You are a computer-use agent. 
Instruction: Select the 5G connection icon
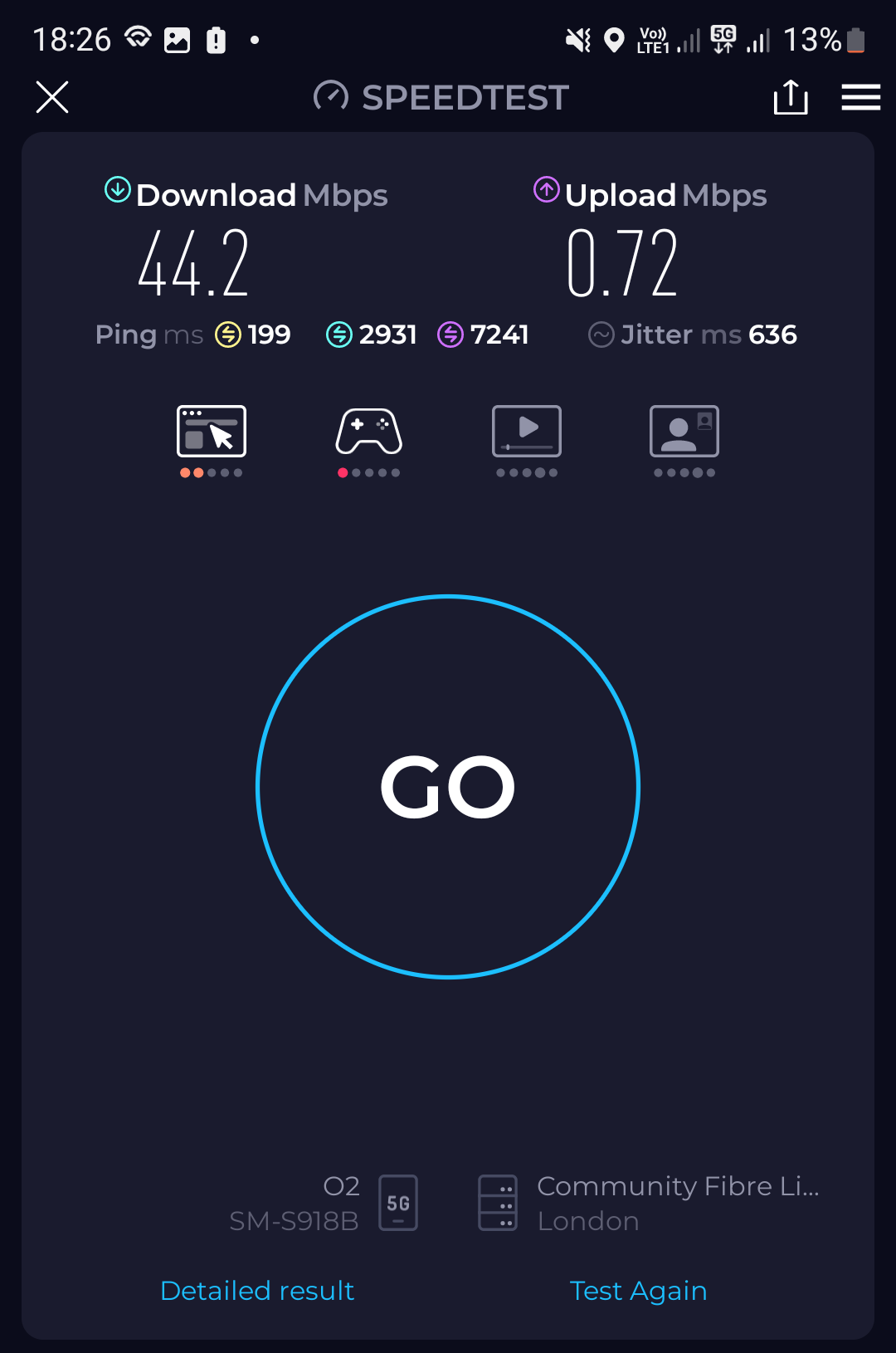tap(397, 1203)
